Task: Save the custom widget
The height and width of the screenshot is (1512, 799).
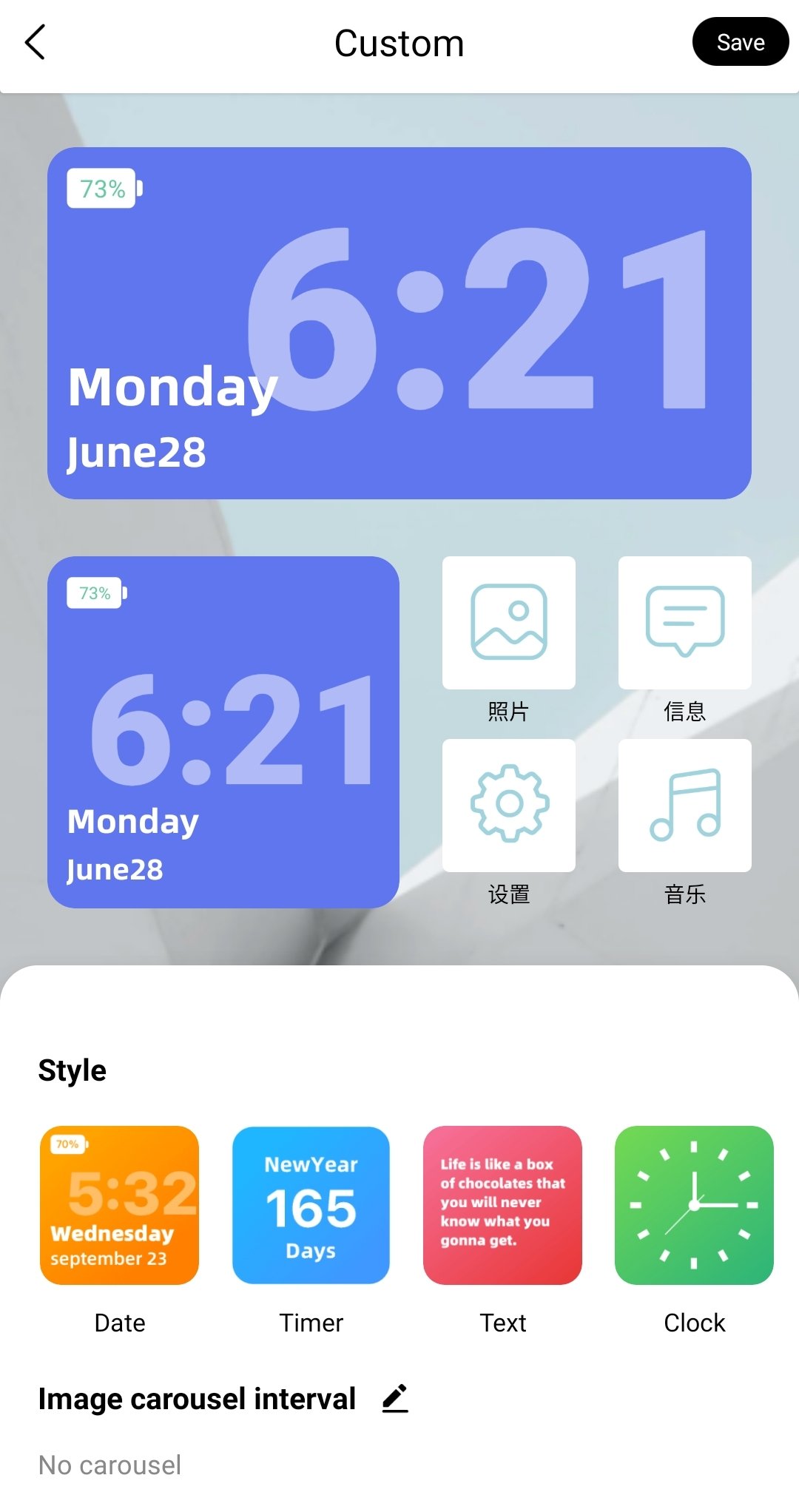Action: (x=740, y=42)
